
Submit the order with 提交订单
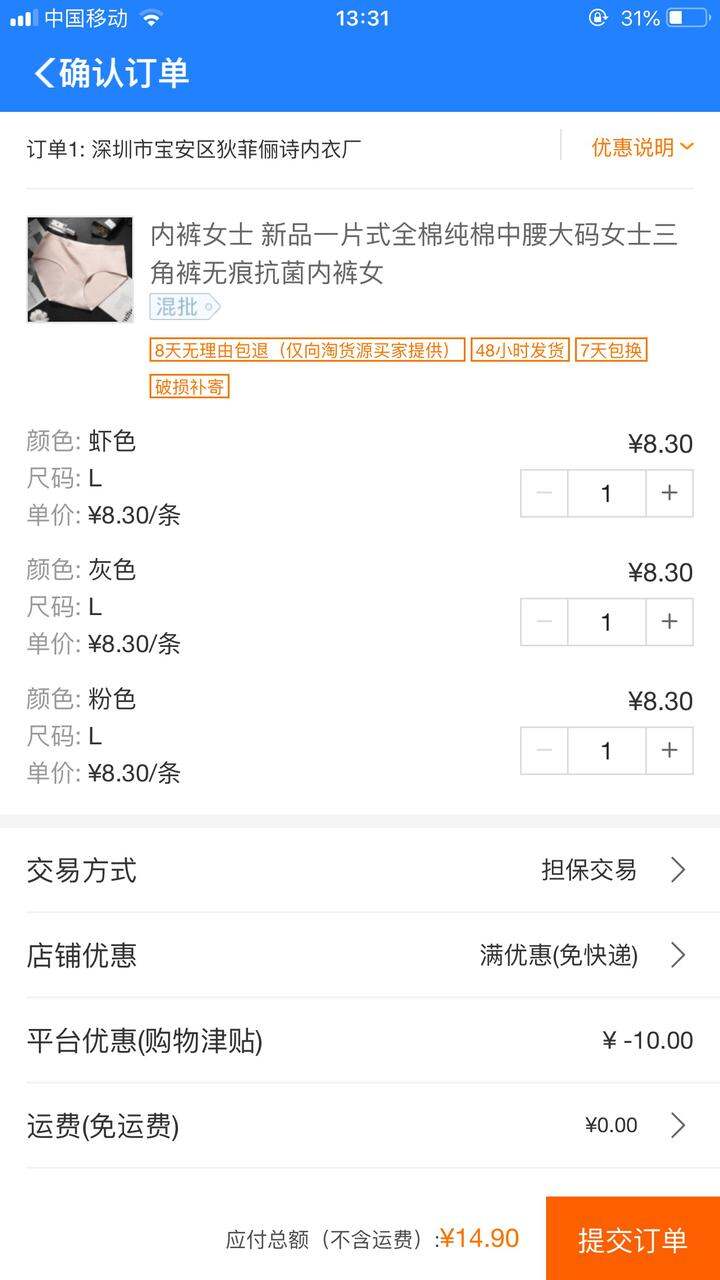point(633,1239)
